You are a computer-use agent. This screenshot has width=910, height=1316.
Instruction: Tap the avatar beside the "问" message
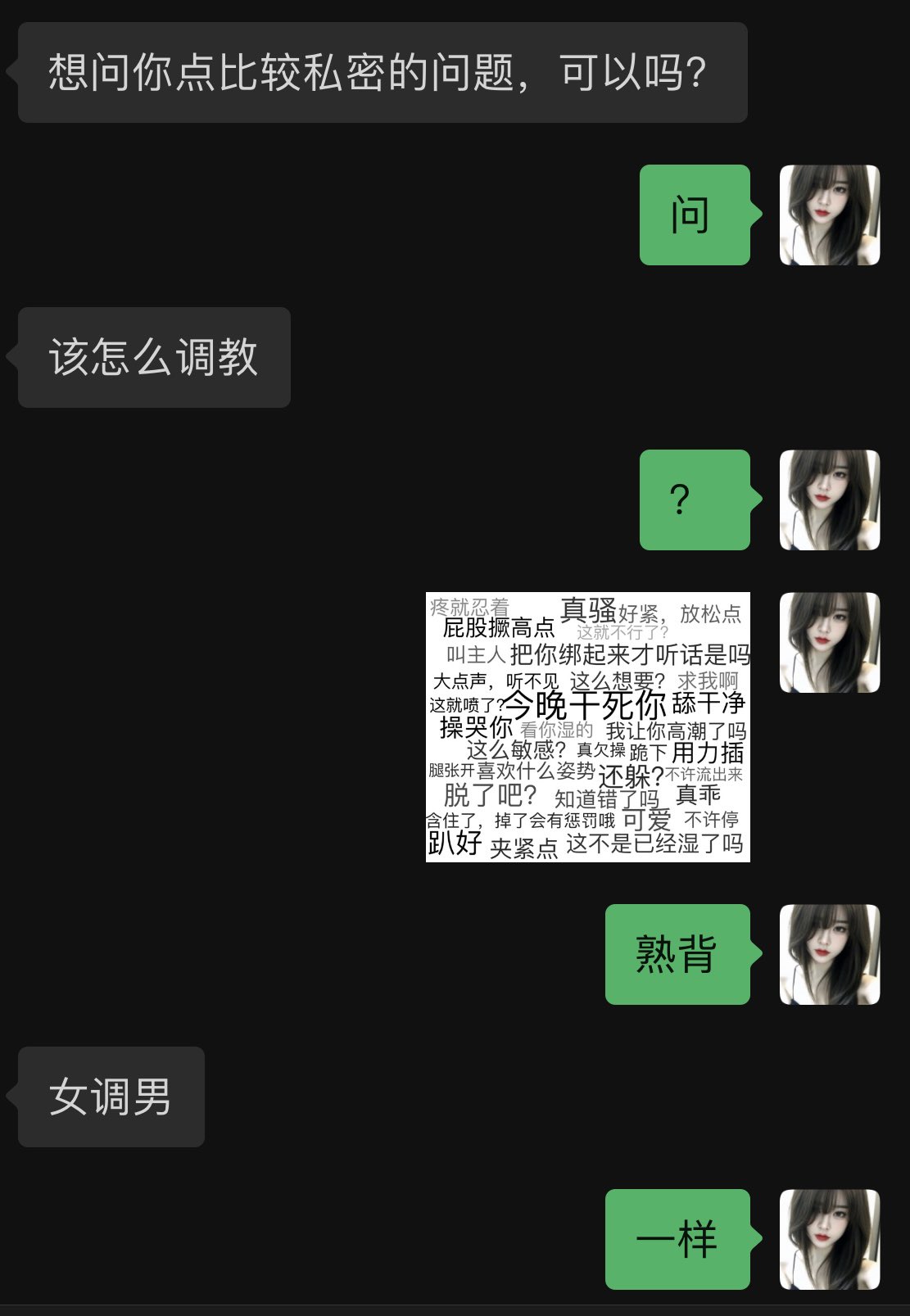pyautogui.click(x=829, y=215)
